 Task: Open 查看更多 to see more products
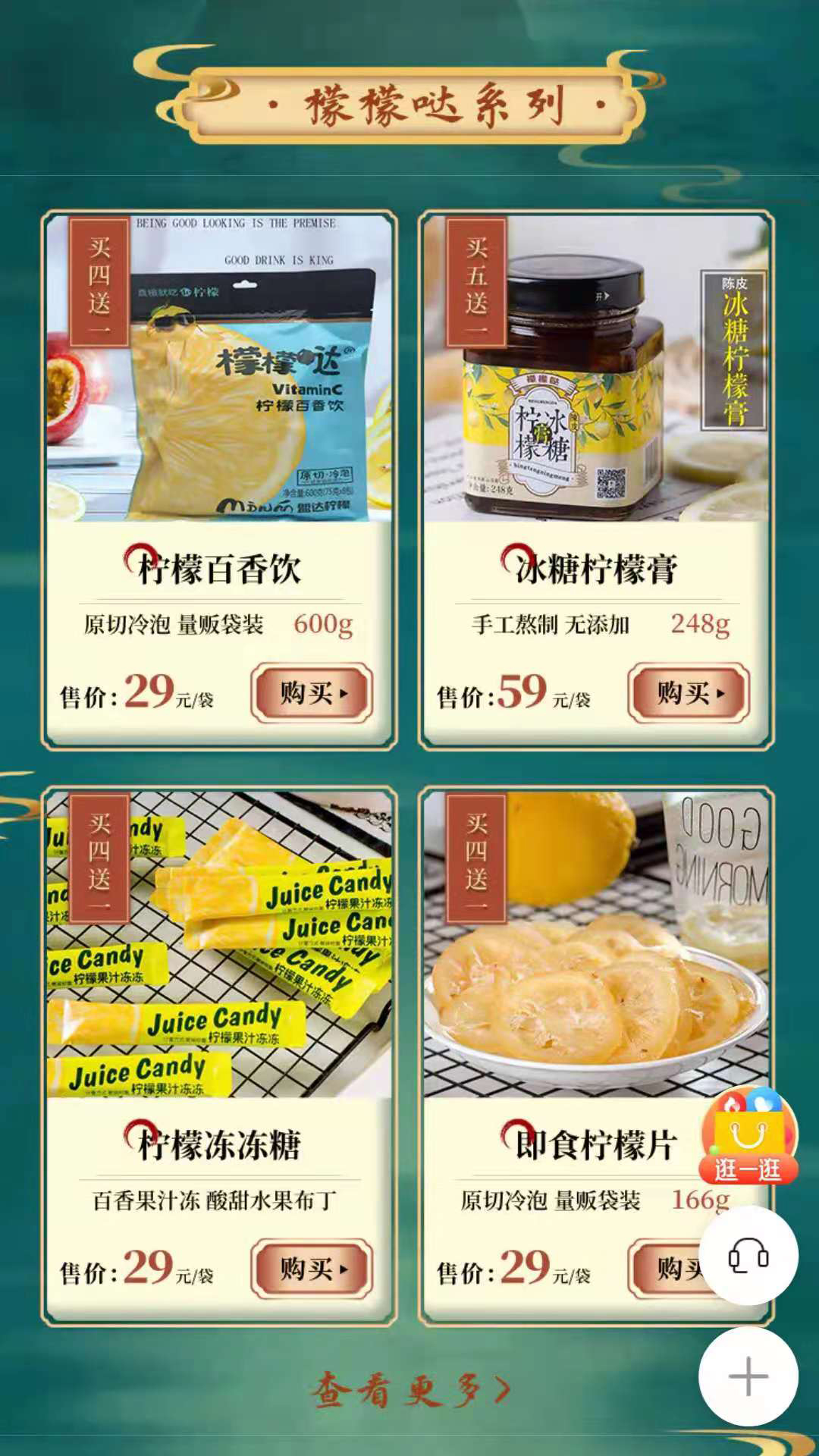click(410, 1389)
